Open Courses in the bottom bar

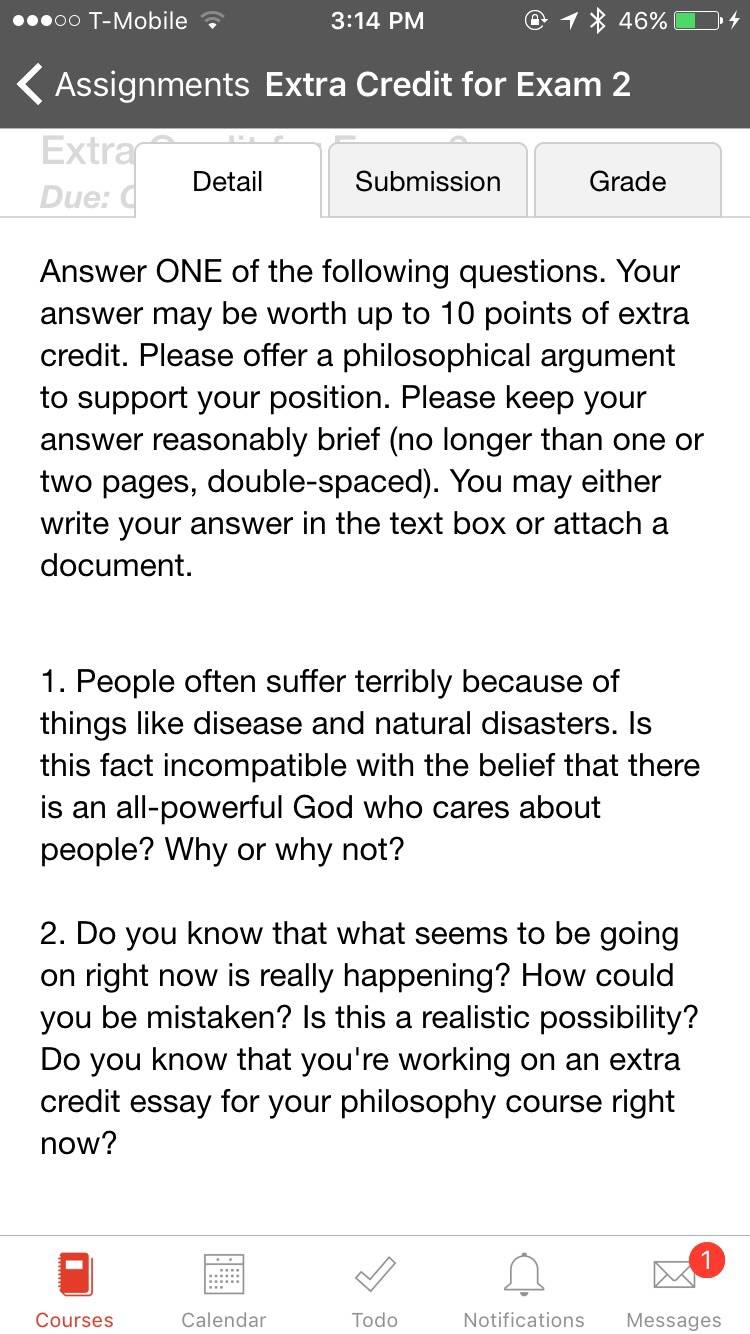click(x=75, y=1289)
